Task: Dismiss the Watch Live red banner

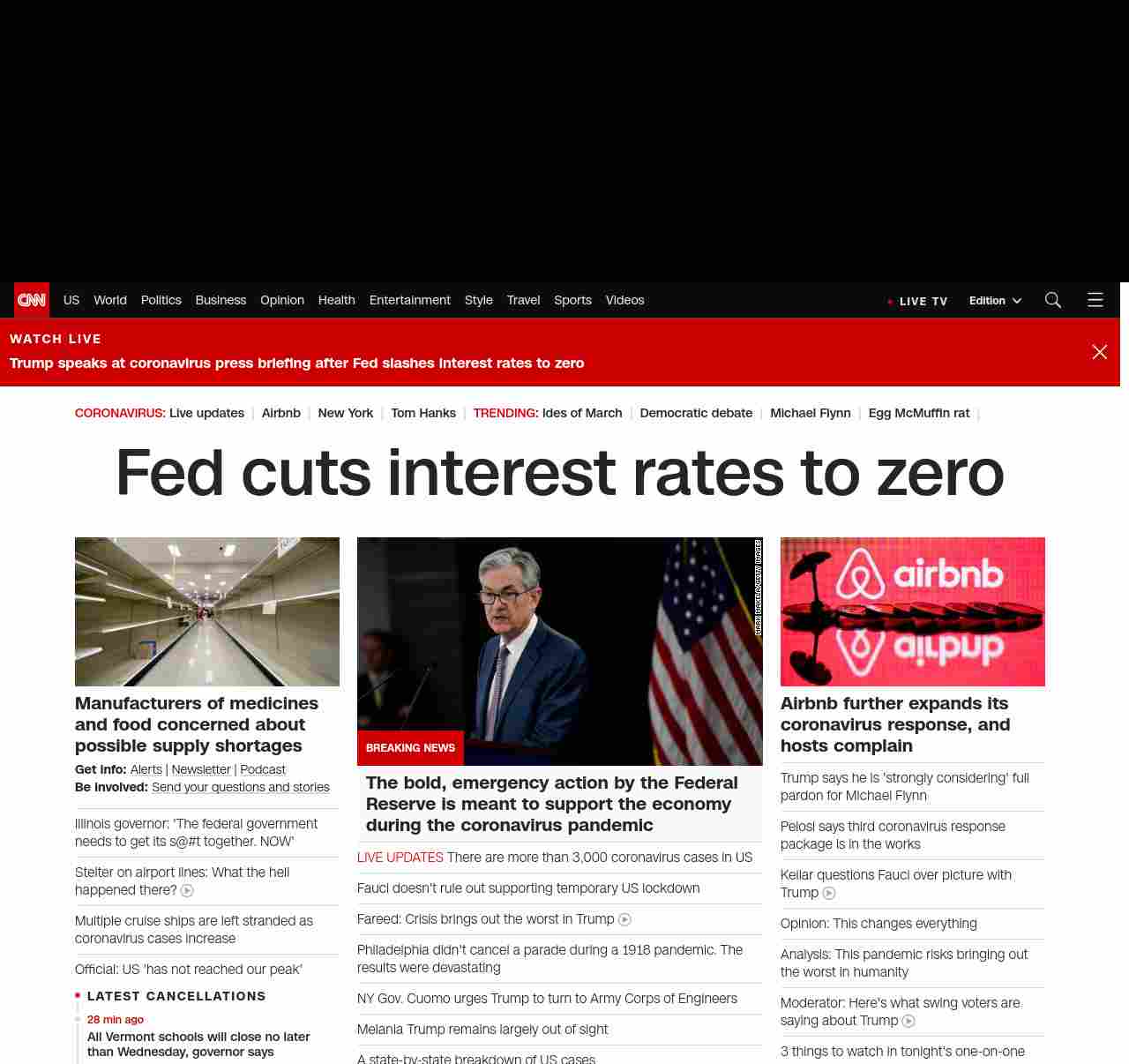Action: [x=1099, y=352]
